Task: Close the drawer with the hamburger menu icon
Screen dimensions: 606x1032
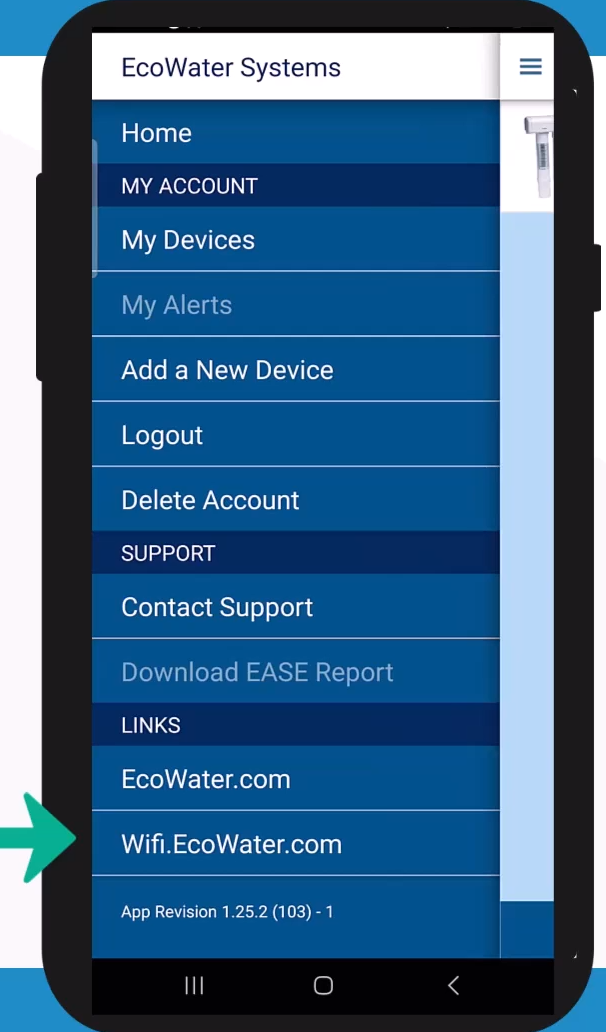Action: 530,67
